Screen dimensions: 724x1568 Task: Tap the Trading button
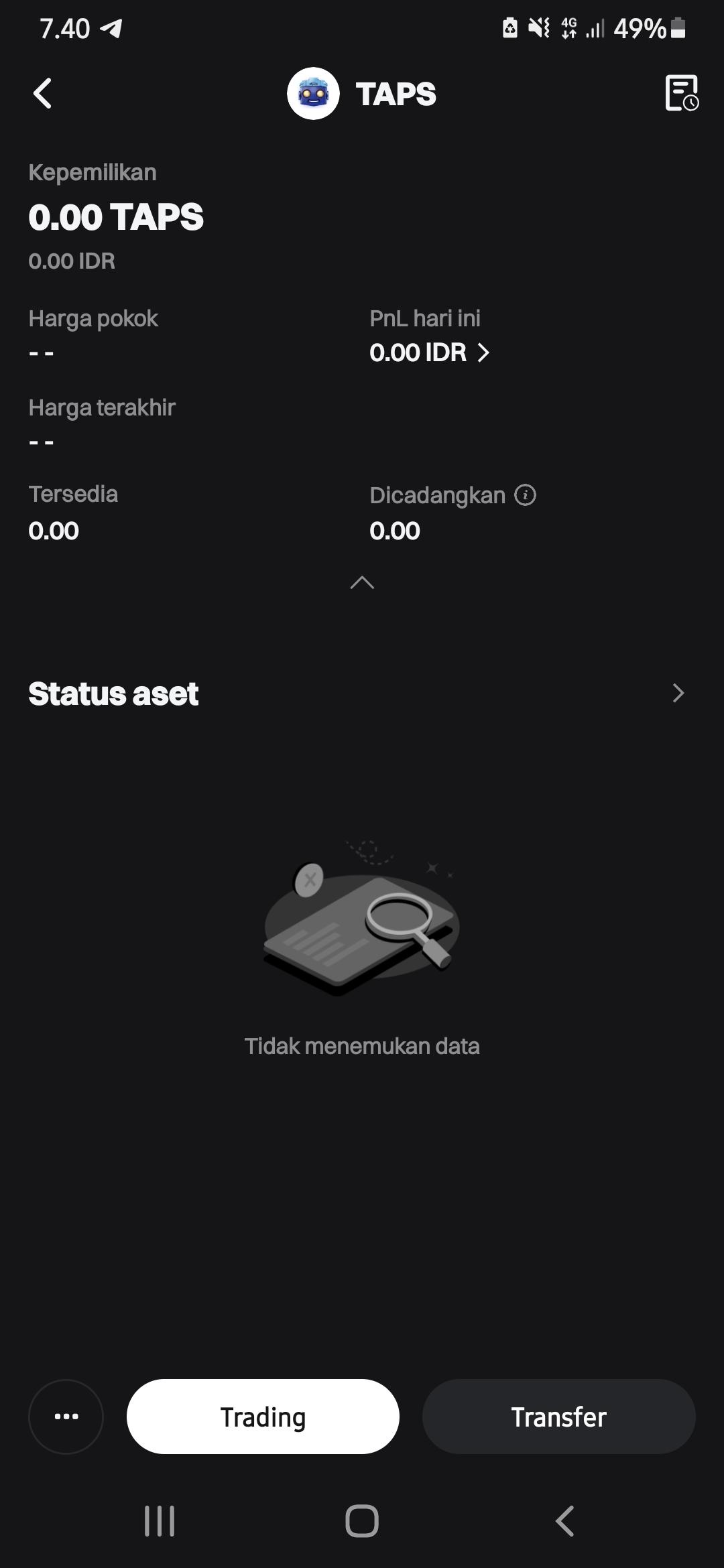click(x=263, y=1416)
